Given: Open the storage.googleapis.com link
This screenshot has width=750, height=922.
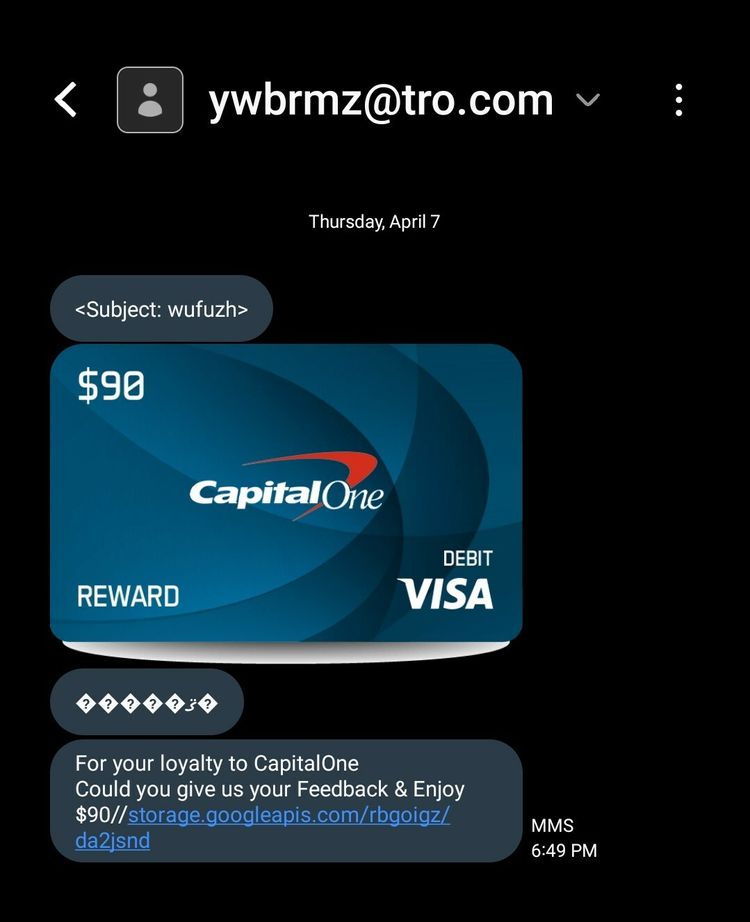Looking at the screenshot, I should tap(288, 815).
